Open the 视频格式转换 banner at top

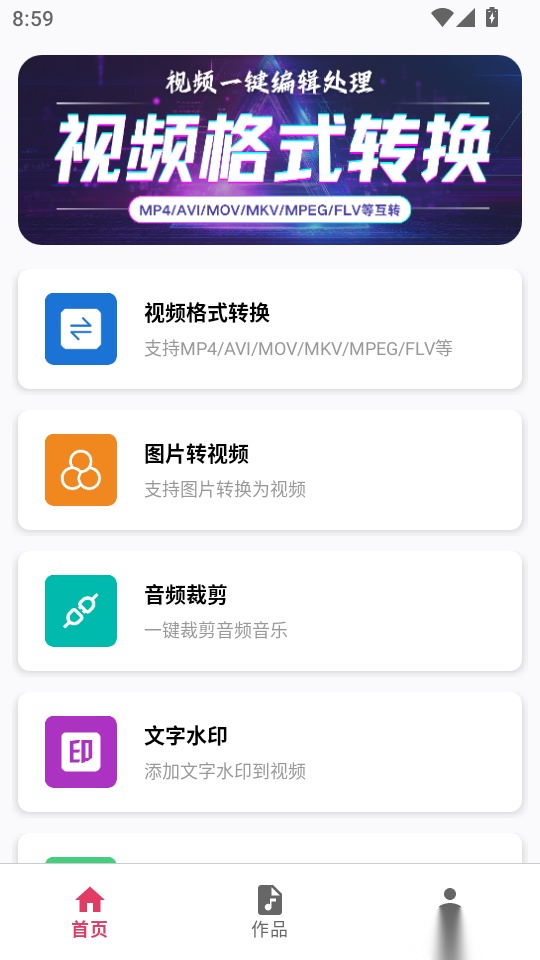[270, 150]
